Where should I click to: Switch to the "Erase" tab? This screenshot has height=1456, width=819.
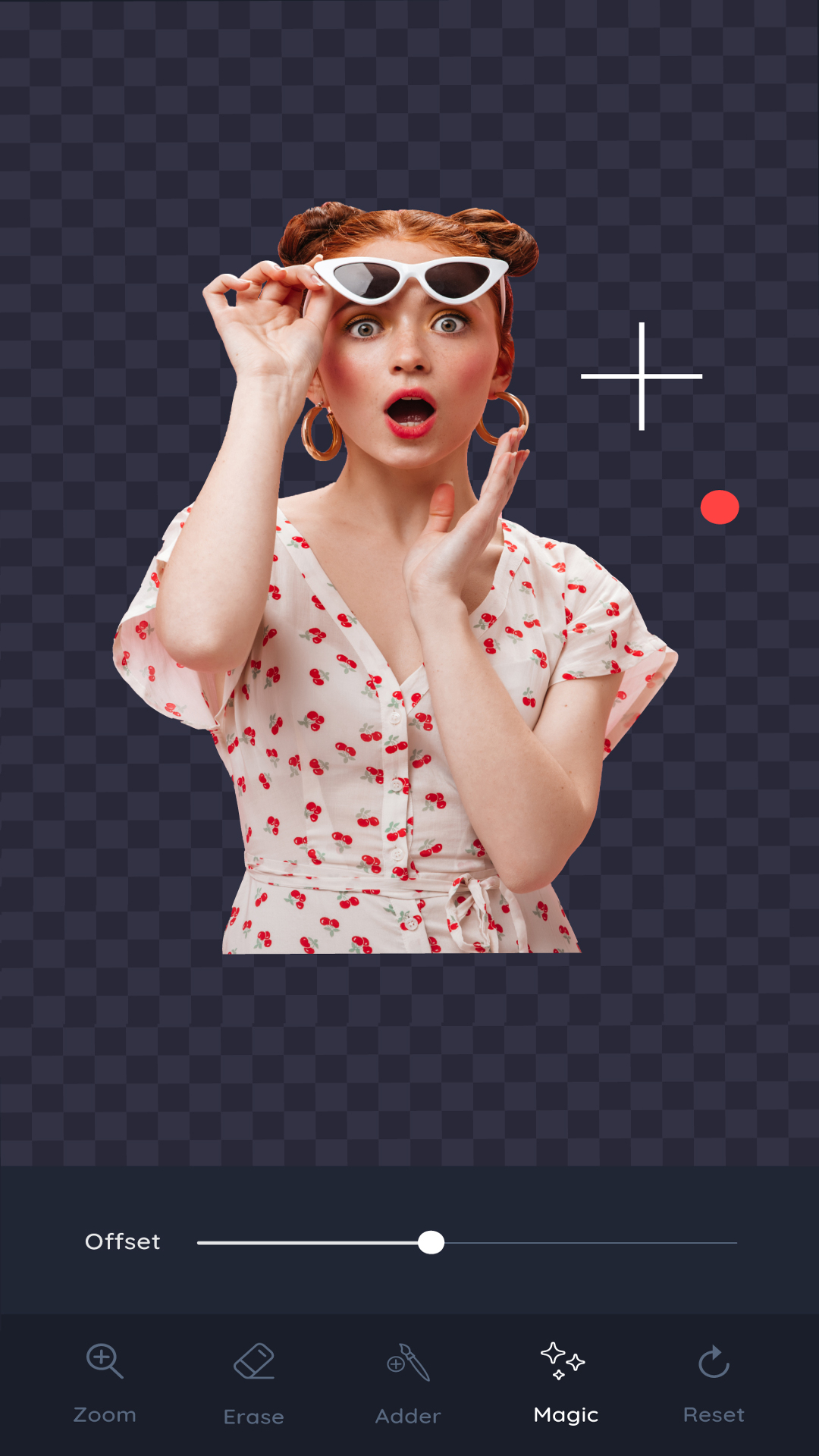coord(255,1416)
